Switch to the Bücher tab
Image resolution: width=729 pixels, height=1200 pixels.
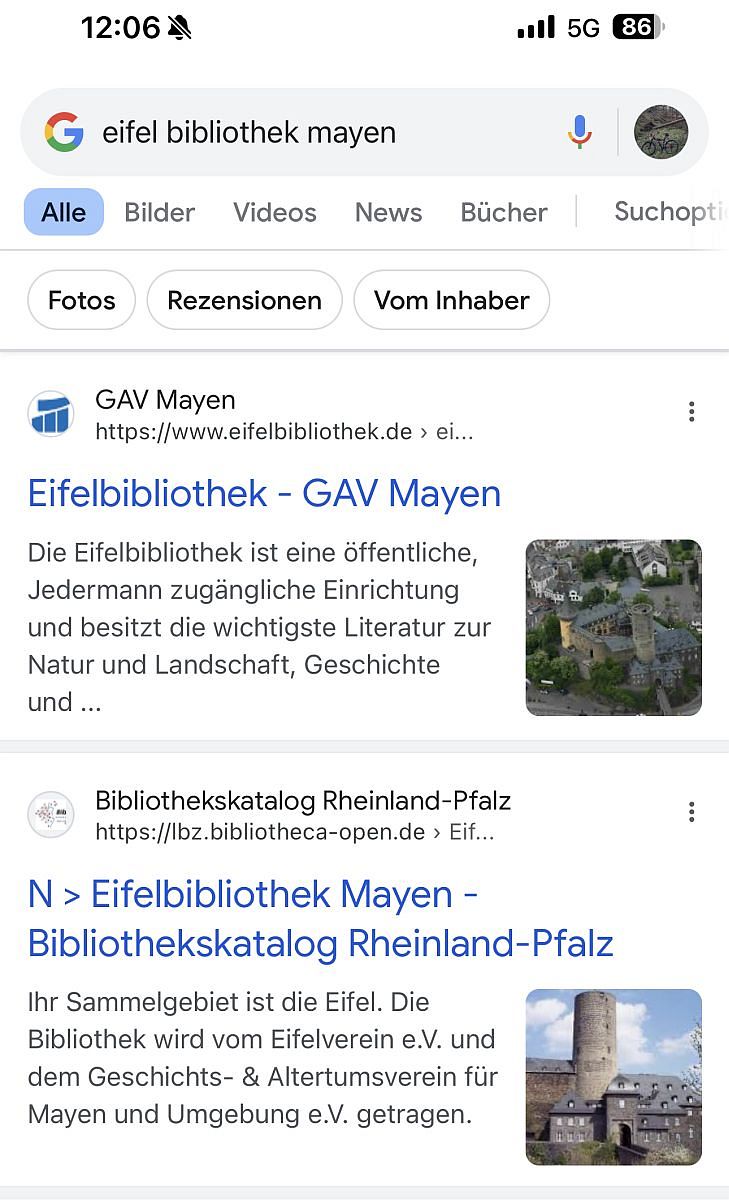[x=503, y=212]
